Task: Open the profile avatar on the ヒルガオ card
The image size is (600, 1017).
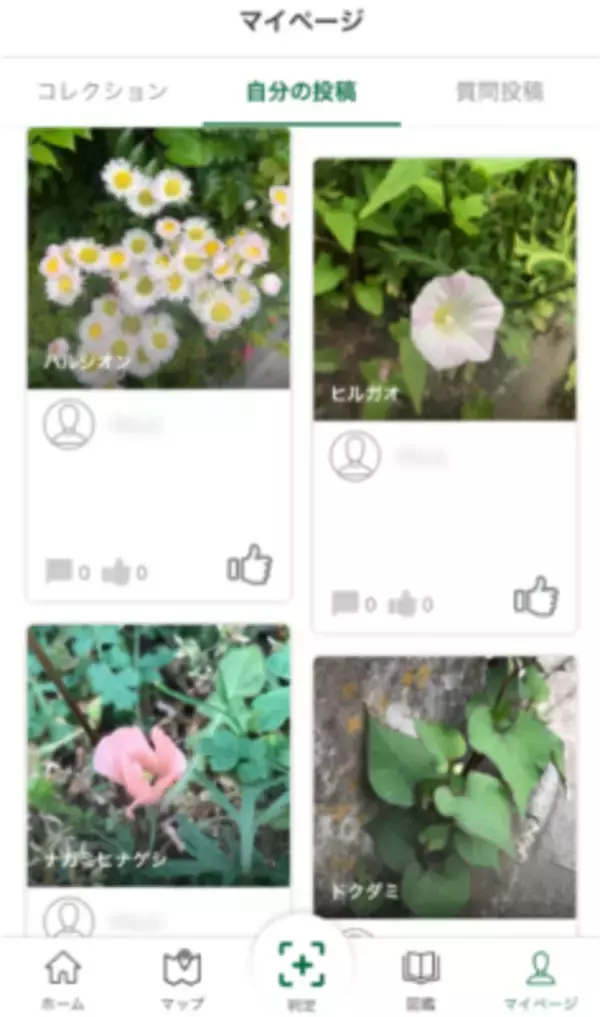Action: coord(355,455)
